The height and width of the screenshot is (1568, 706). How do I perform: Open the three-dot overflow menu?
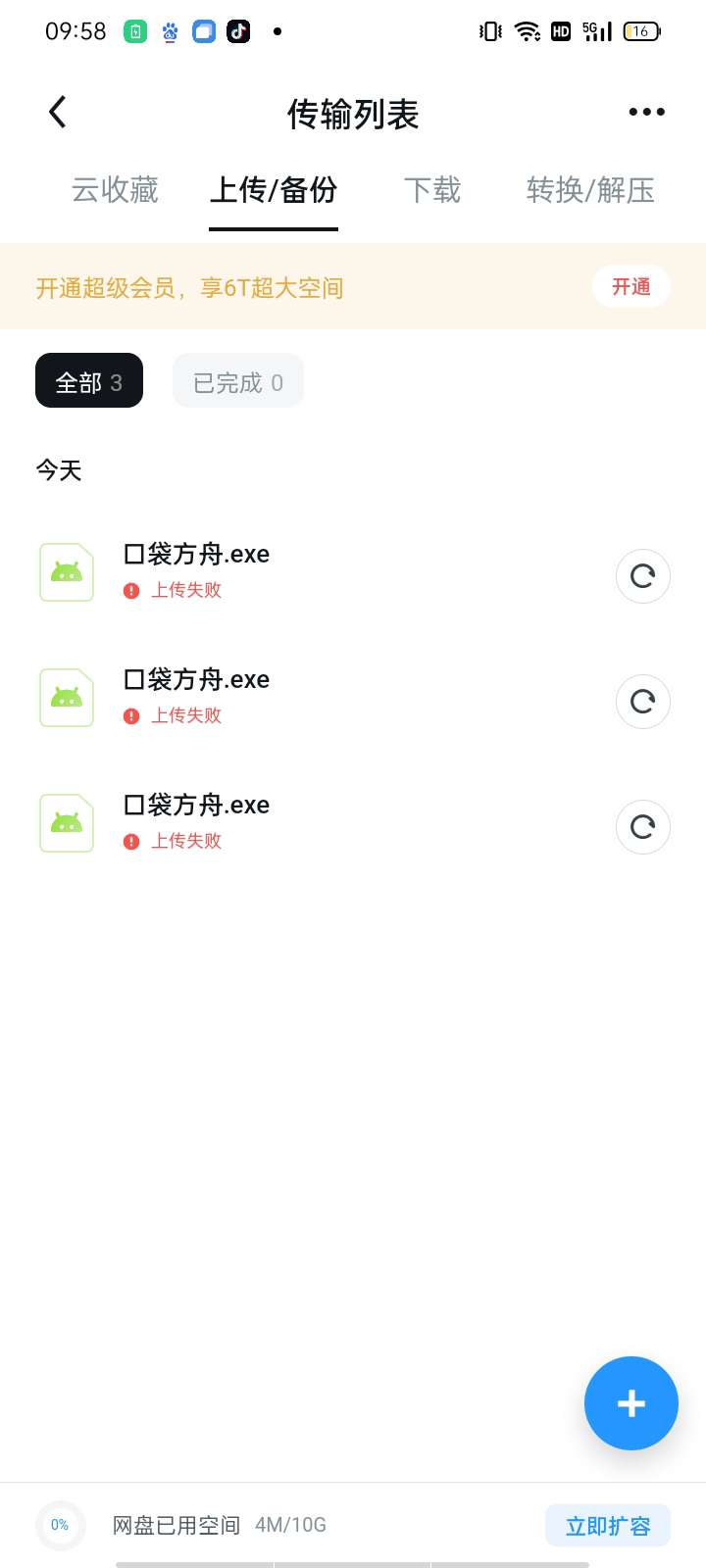(x=646, y=113)
